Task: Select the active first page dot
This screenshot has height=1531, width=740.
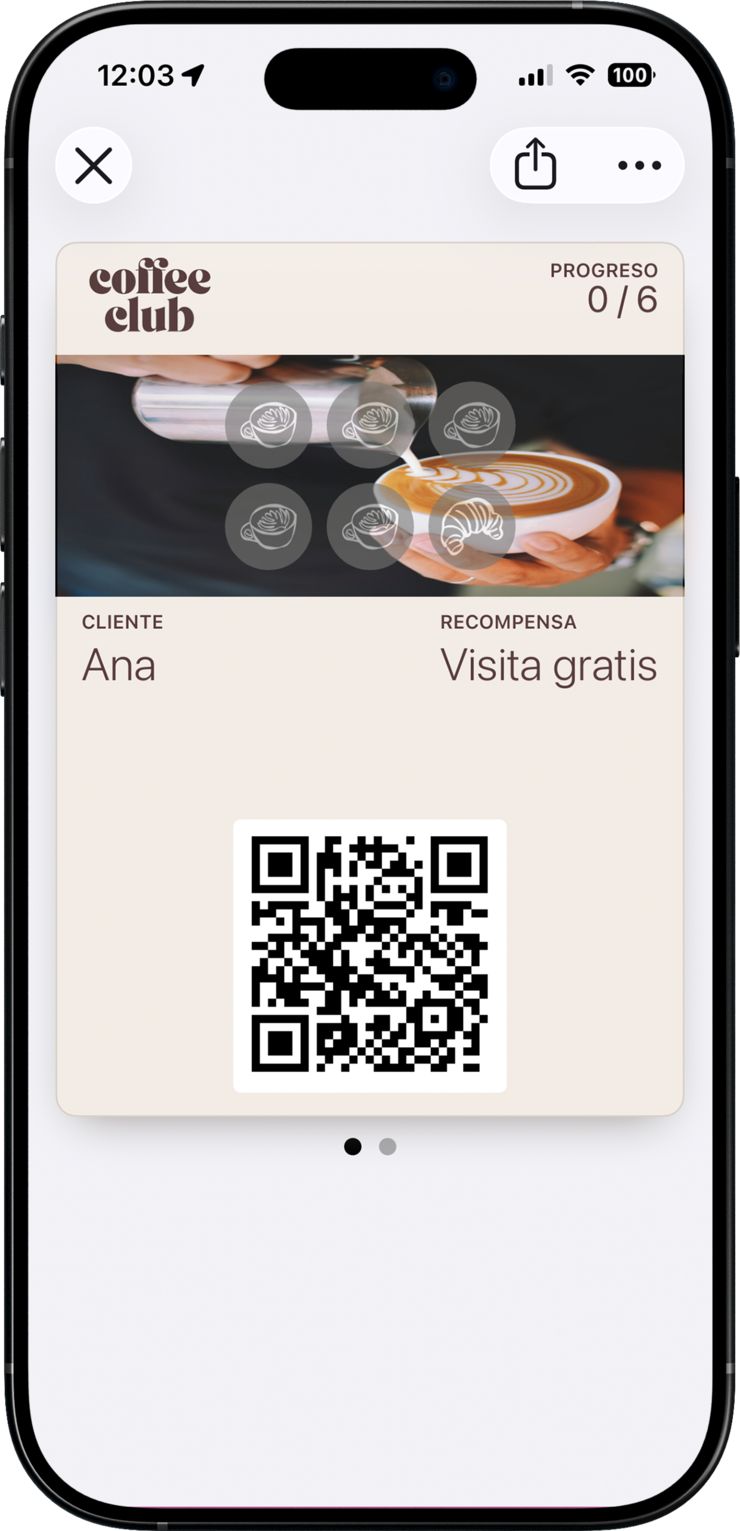Action: coord(352,1147)
